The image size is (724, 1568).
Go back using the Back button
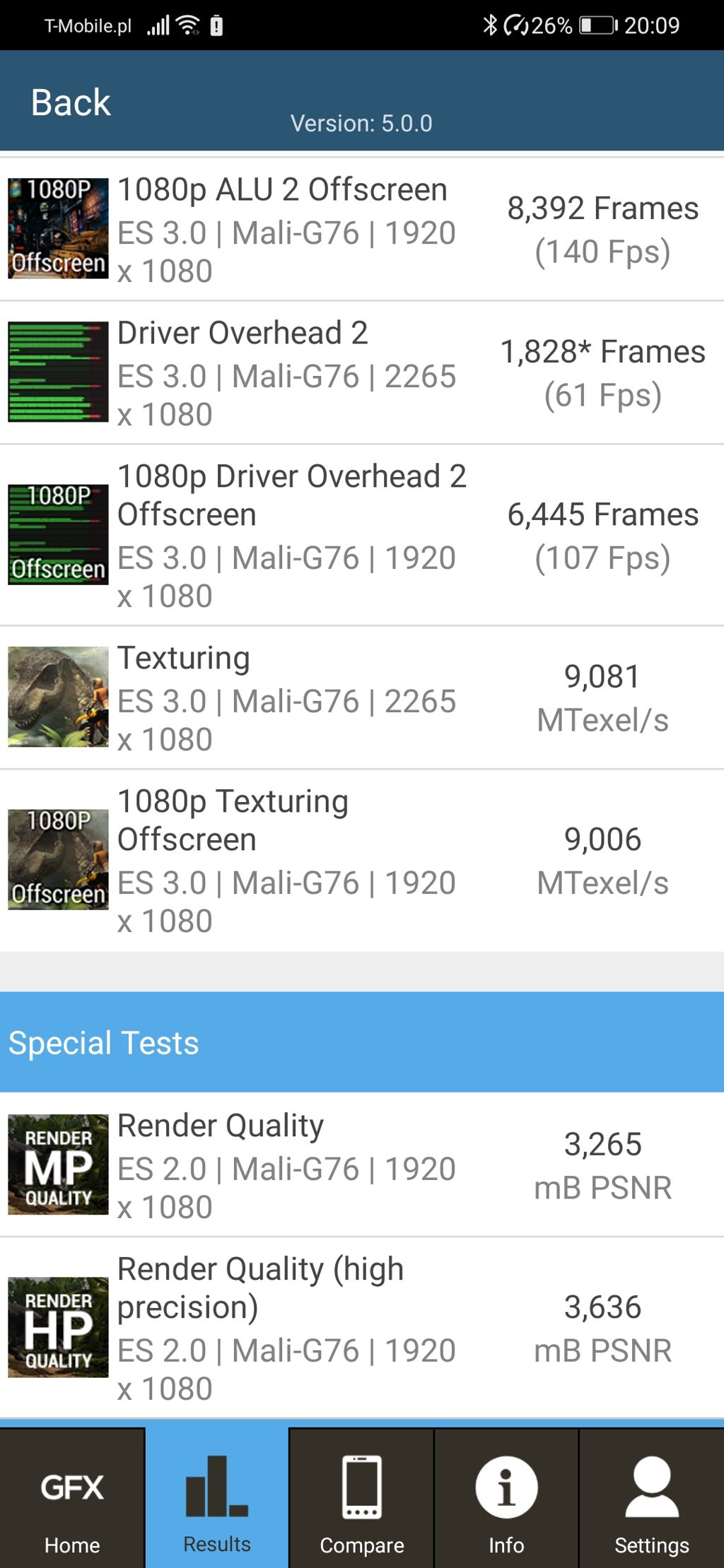coord(71,102)
